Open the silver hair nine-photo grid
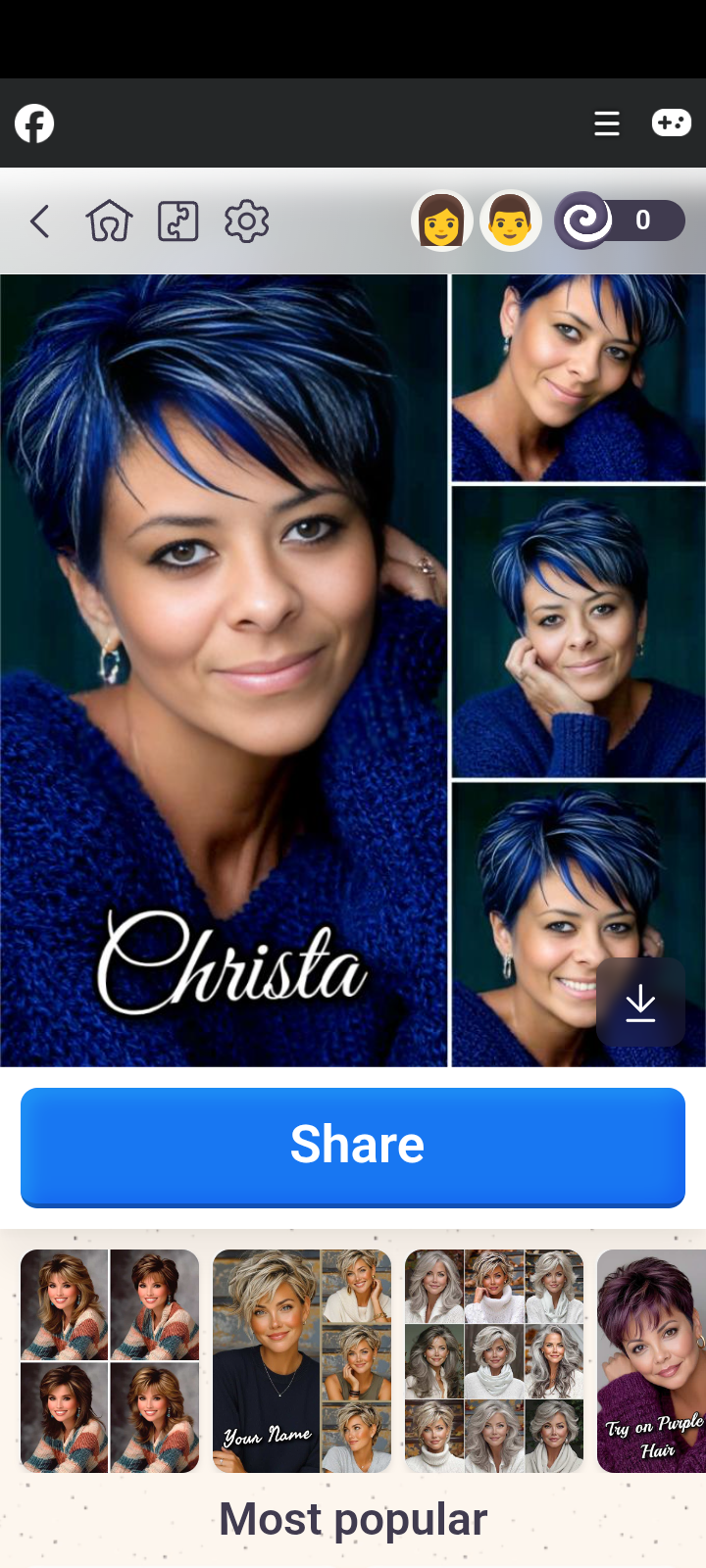Screen dimensions: 706x1568 coord(494,1361)
